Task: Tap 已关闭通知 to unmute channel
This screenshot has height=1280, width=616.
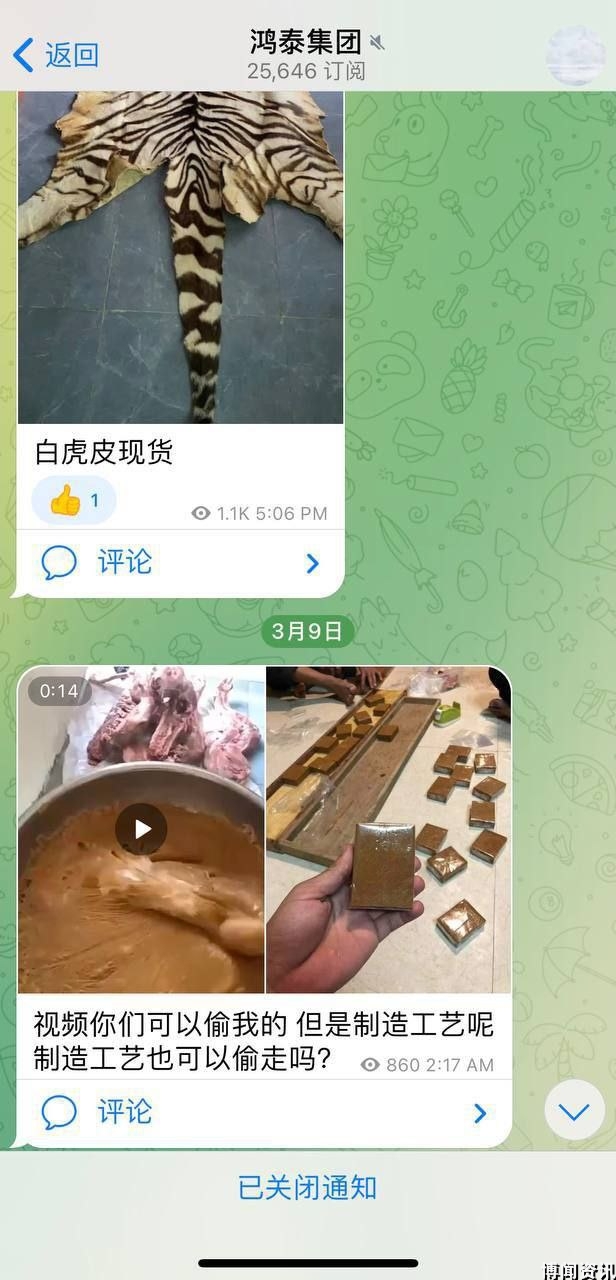Action: coord(308,1188)
